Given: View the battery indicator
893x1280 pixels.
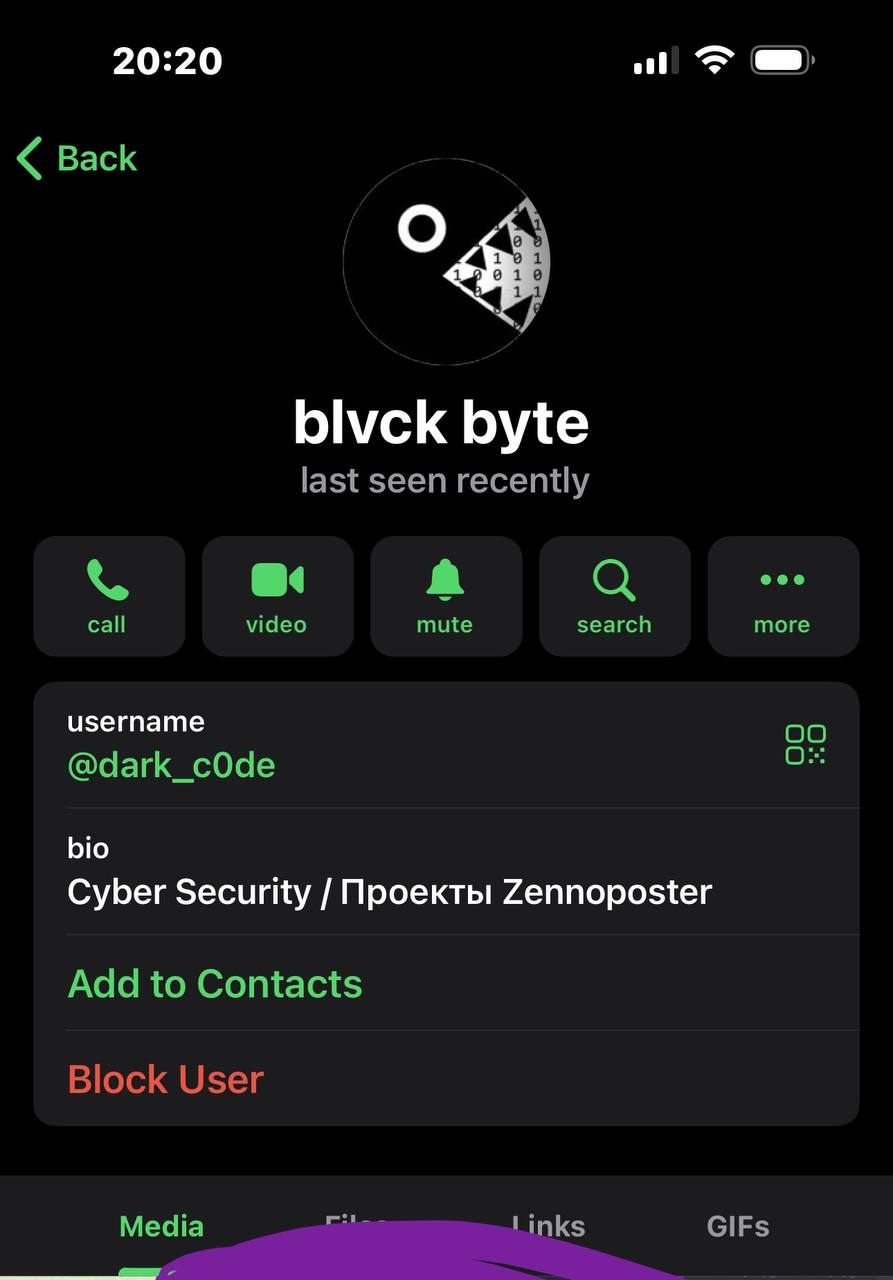Looking at the screenshot, I should click(781, 59).
